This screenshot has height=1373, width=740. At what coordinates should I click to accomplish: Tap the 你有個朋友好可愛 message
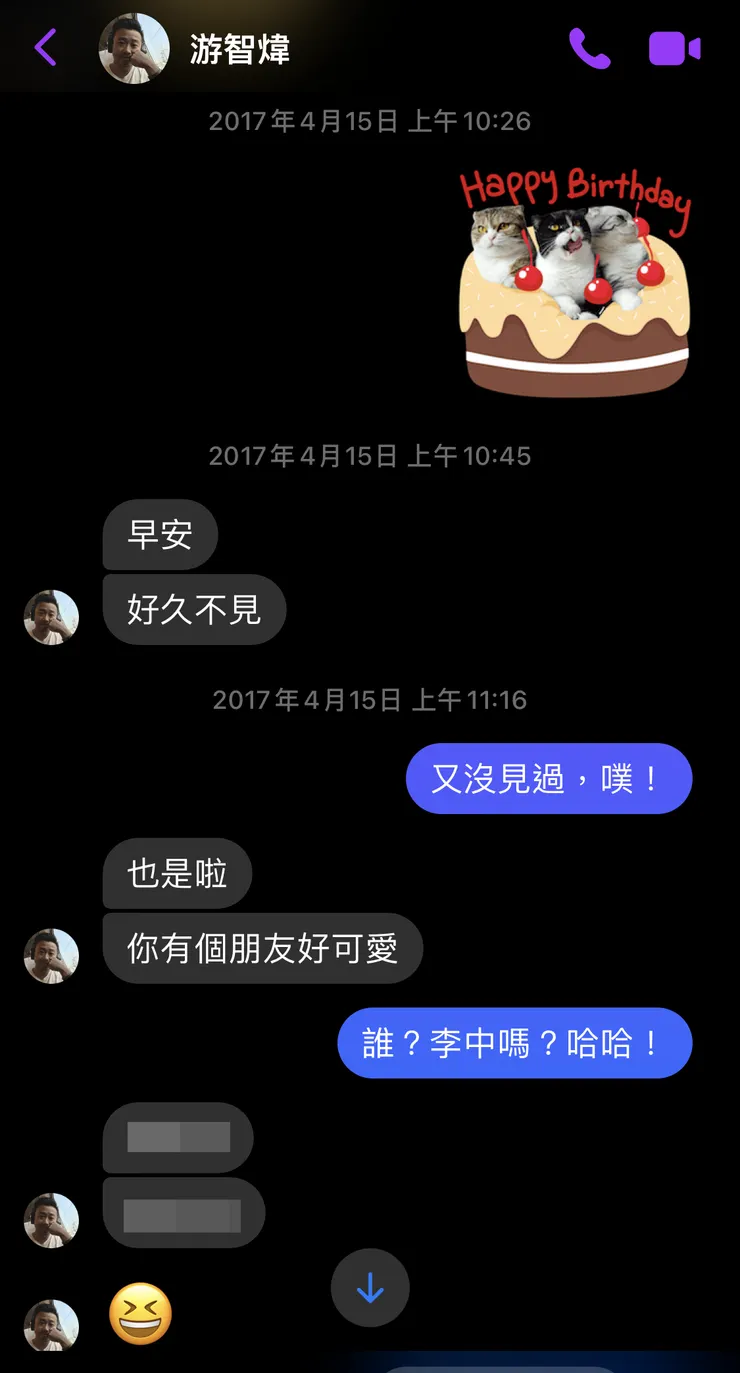pos(263,949)
